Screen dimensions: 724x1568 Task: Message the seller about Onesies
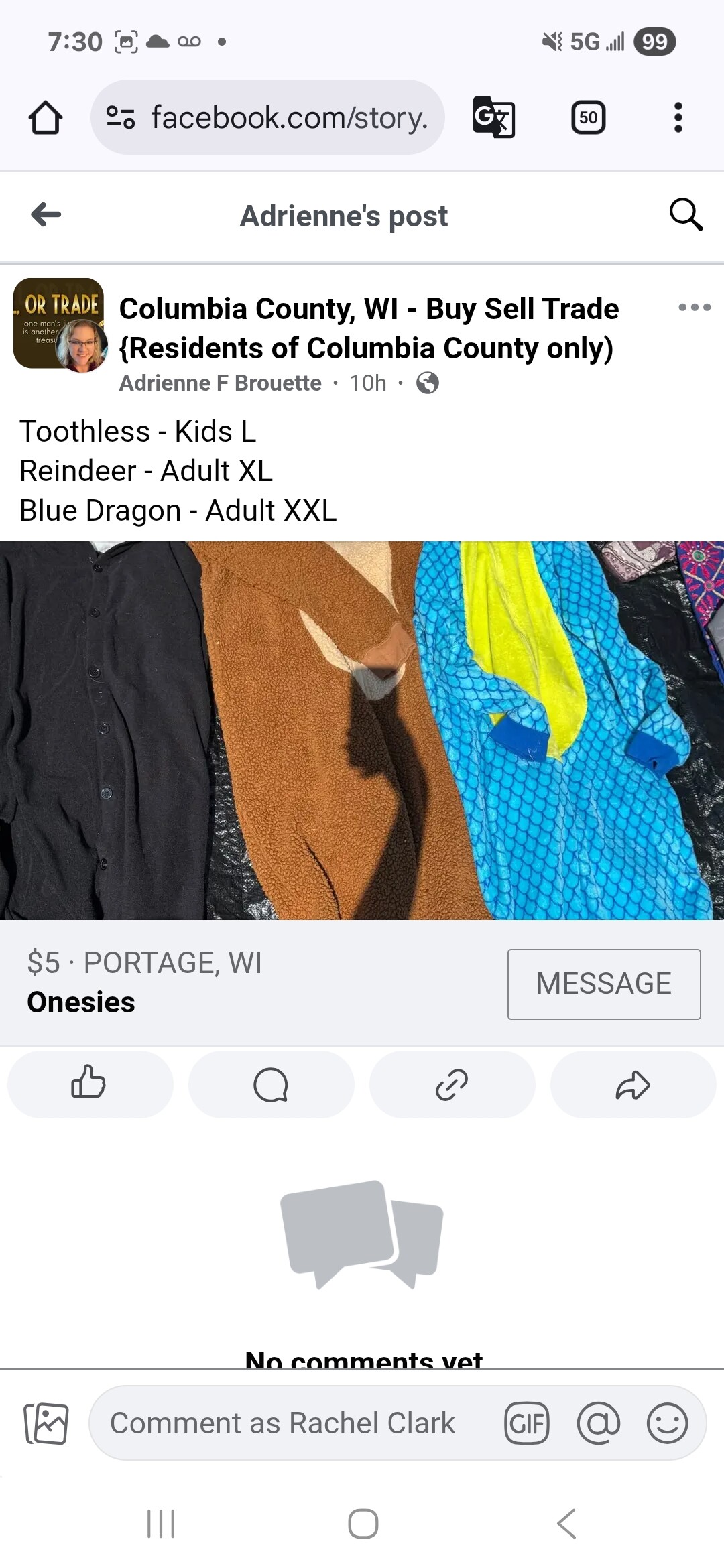[x=604, y=984]
